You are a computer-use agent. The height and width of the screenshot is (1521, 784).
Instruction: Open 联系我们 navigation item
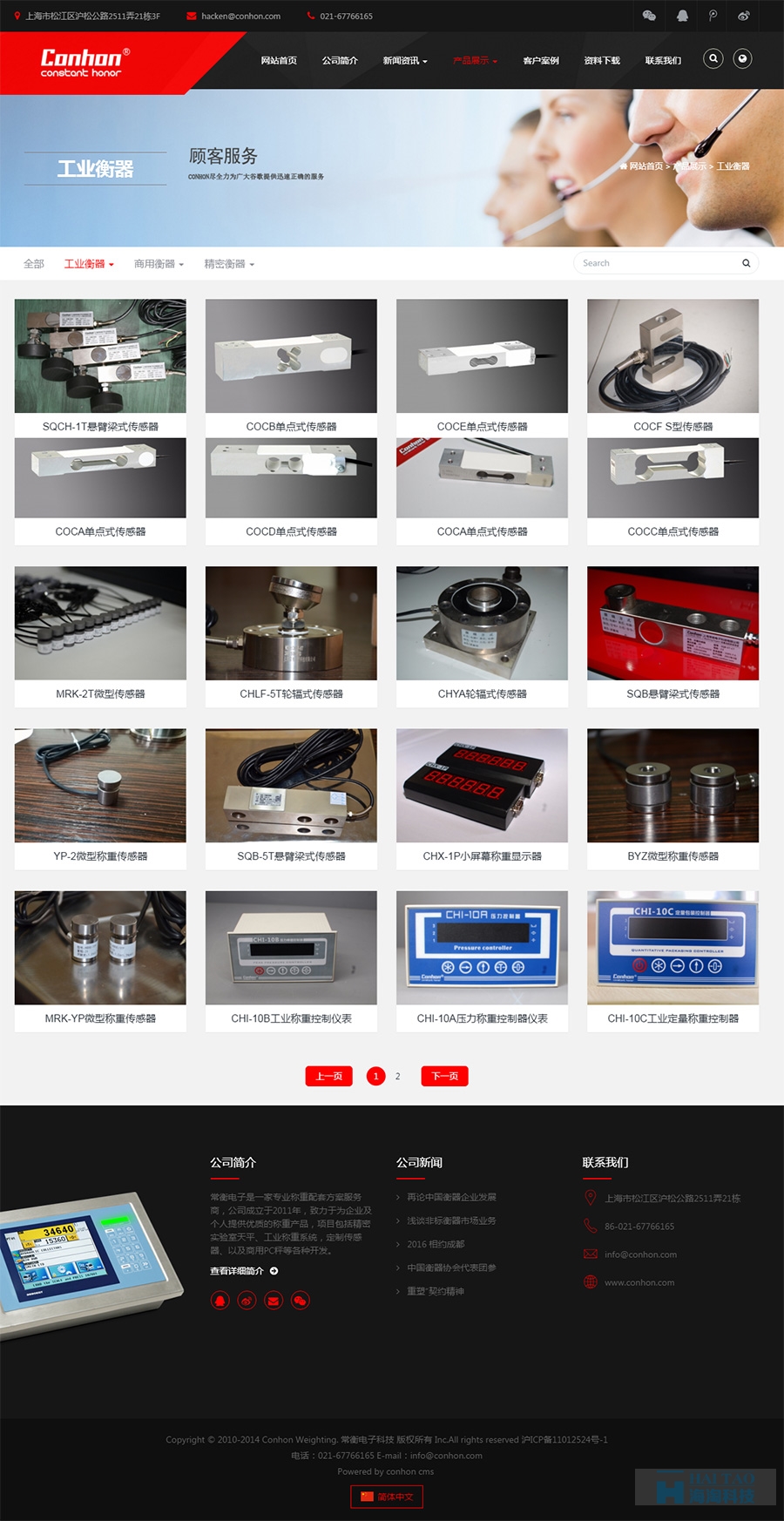point(663,61)
